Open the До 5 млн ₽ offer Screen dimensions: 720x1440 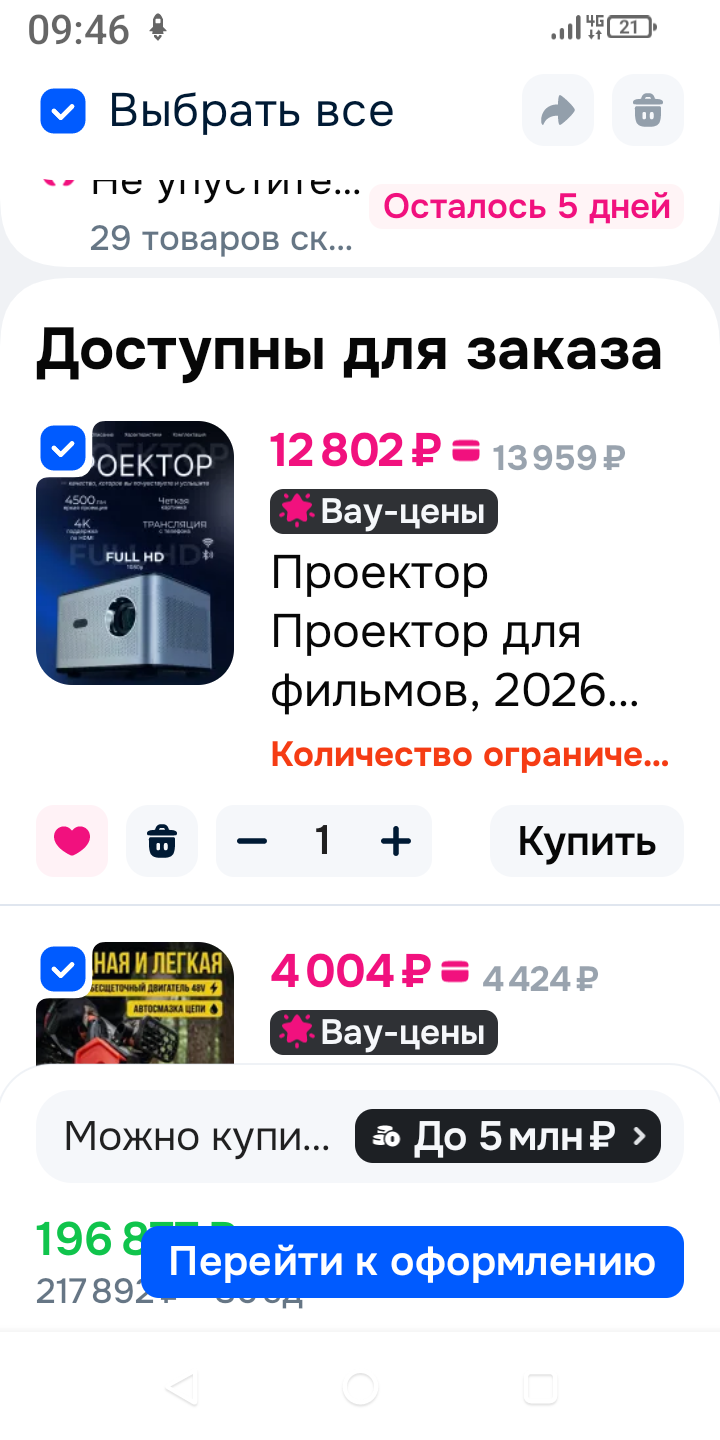(507, 1135)
